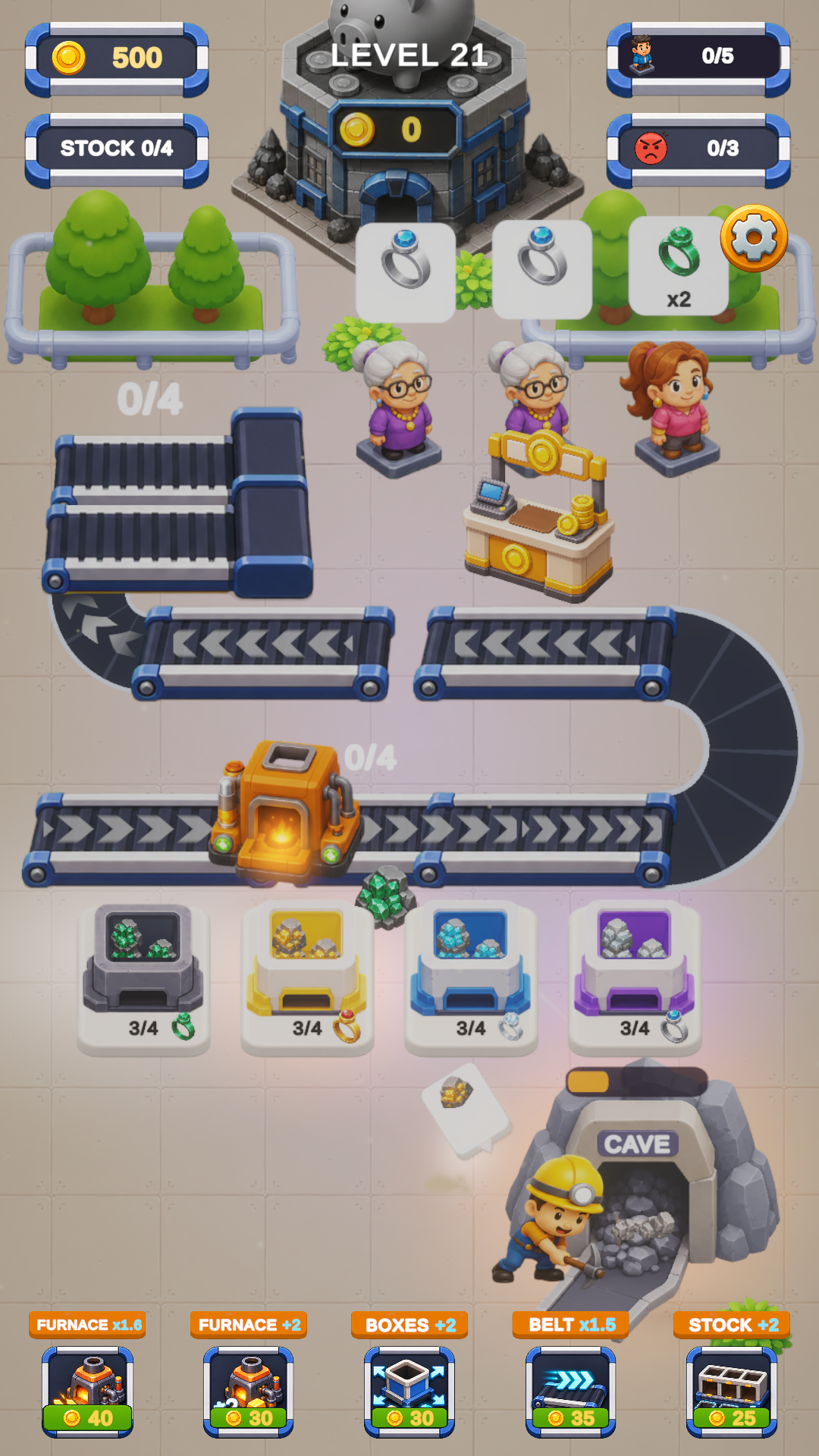
Task: Buy the Stock +2 upgrade for 25
Action: coord(732,1392)
